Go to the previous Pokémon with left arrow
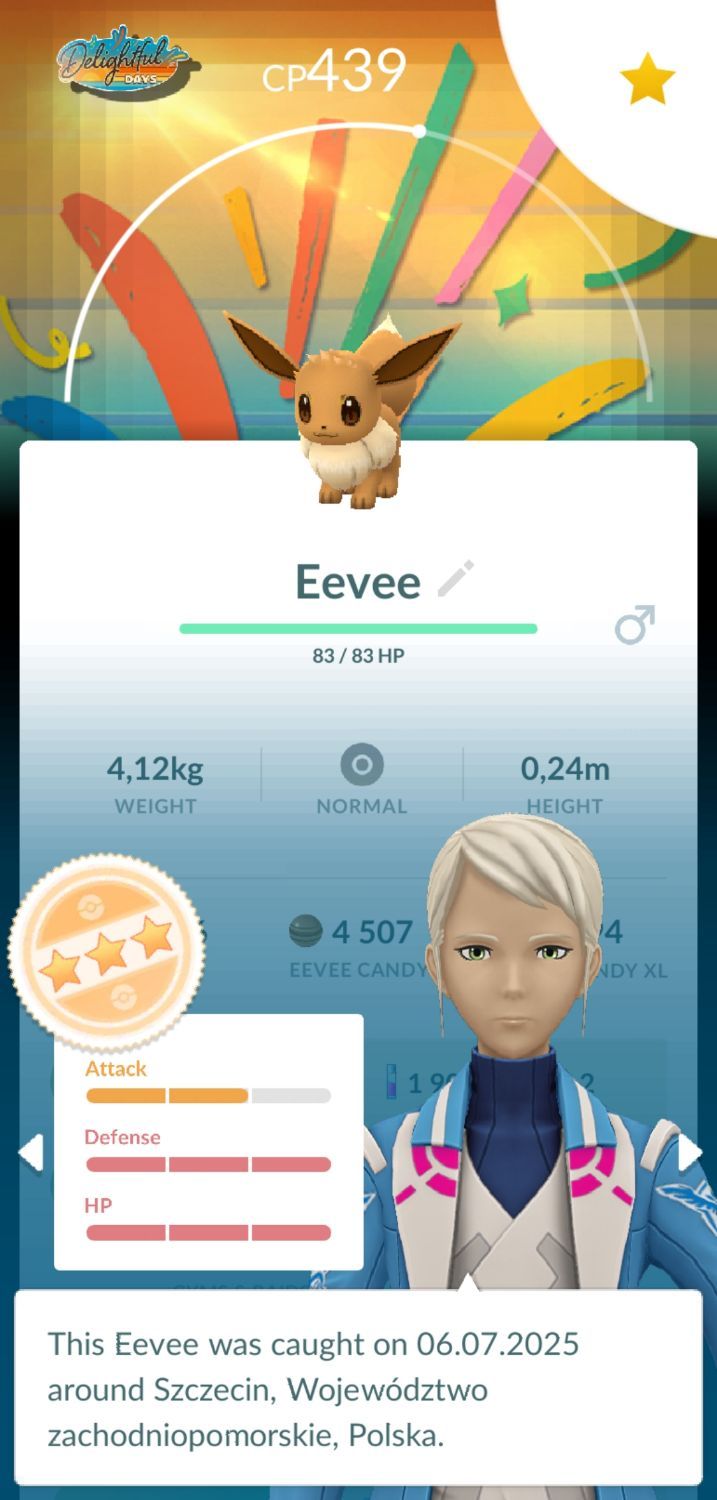 (30, 1152)
